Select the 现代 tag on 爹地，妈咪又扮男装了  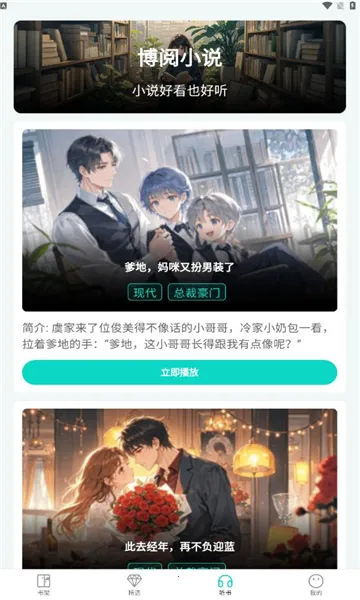[145, 293]
